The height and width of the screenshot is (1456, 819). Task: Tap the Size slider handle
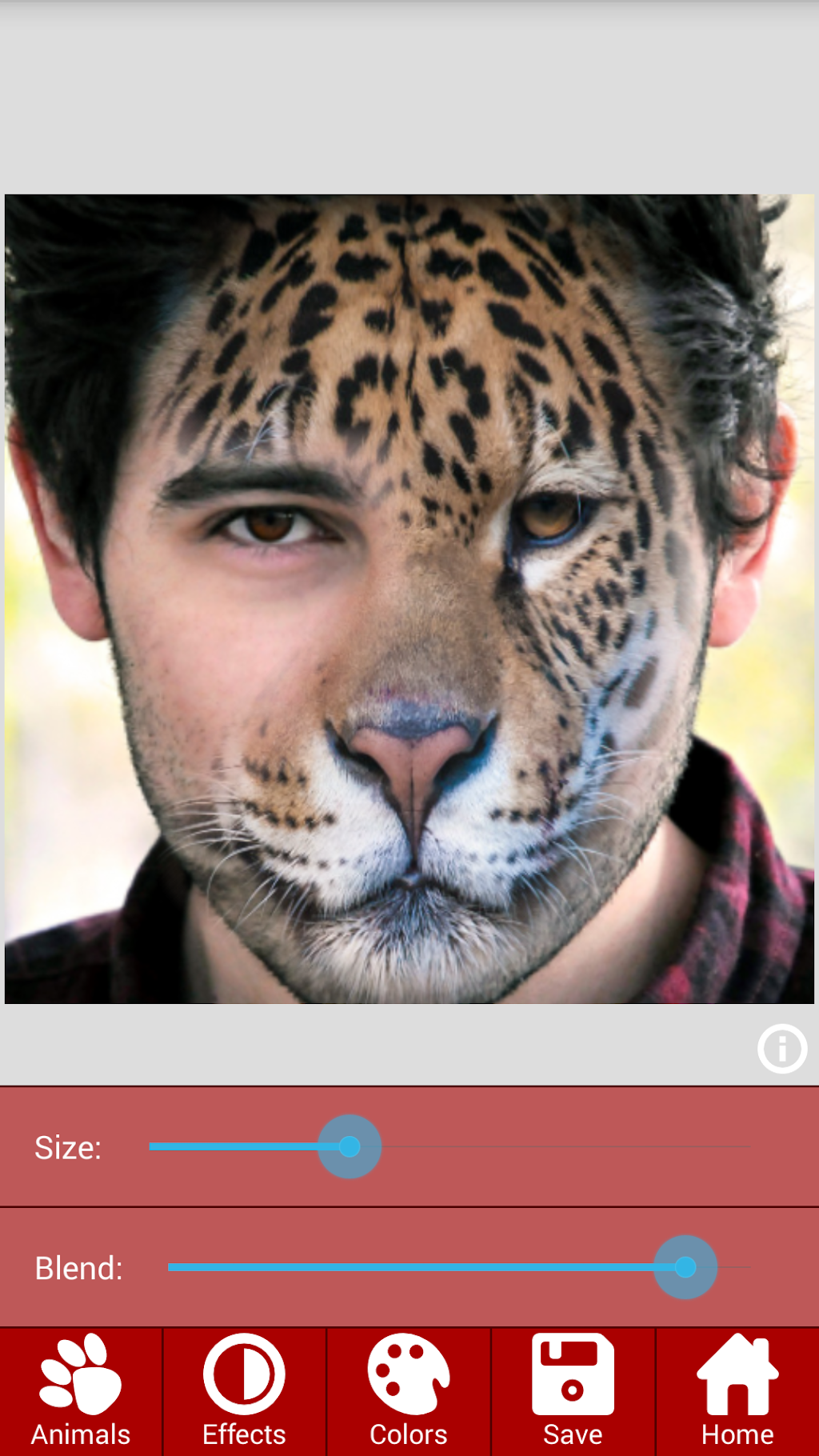pyautogui.click(x=350, y=1146)
